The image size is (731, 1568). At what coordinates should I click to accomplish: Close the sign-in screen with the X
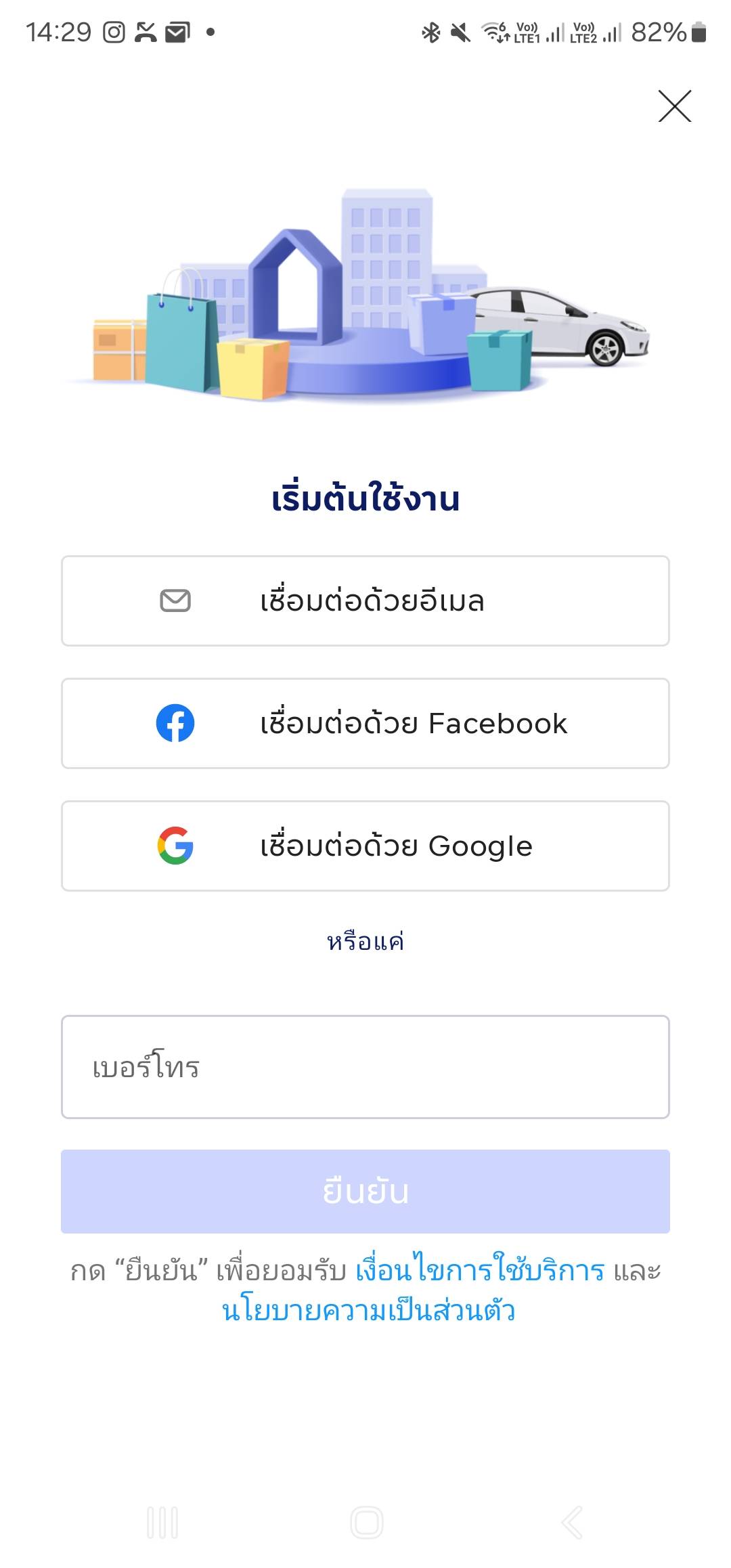675,106
